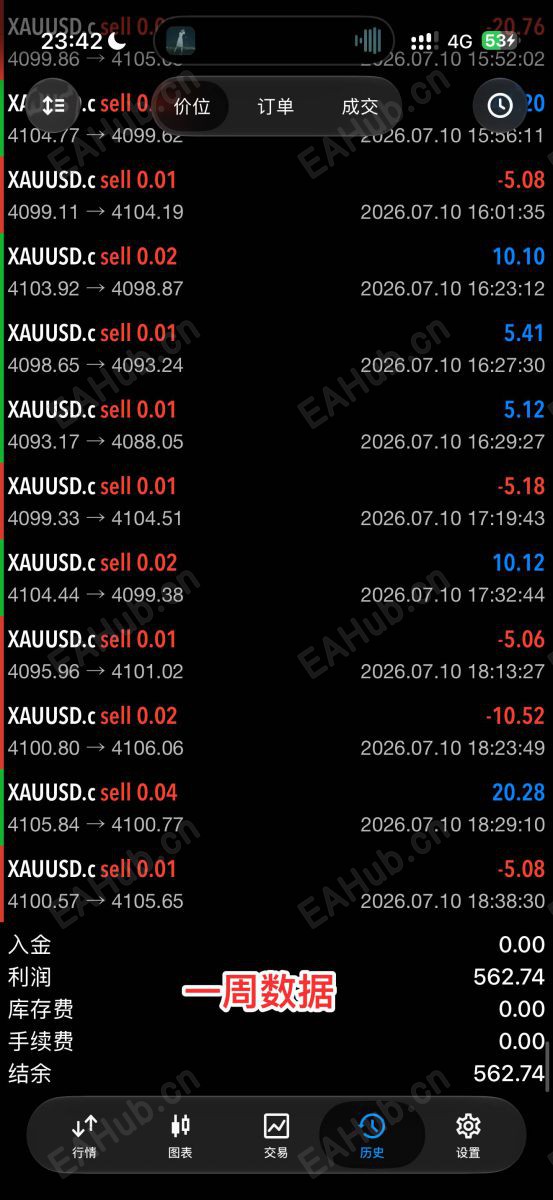
Task: Go to the 行情 tab
Action: coord(85,1137)
